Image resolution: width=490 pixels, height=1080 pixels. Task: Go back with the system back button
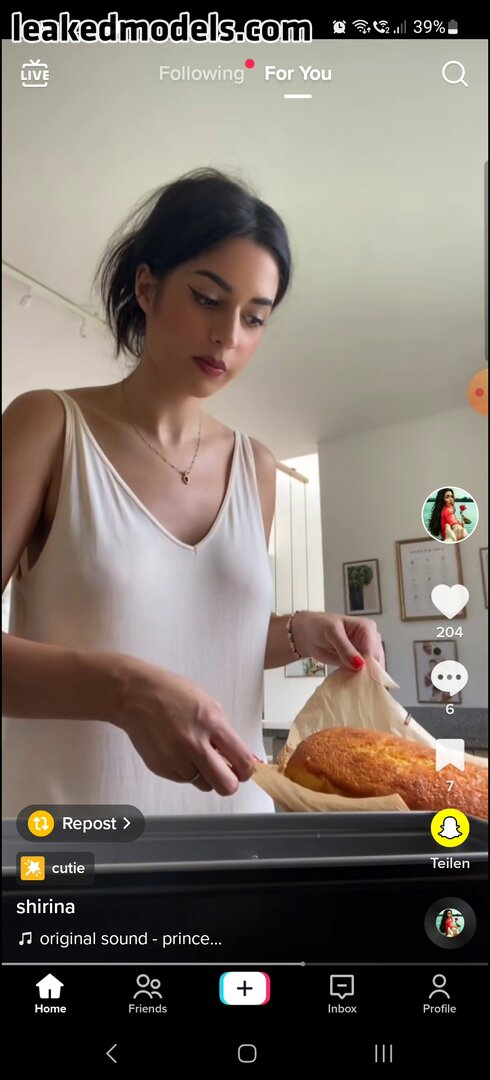(112, 1053)
